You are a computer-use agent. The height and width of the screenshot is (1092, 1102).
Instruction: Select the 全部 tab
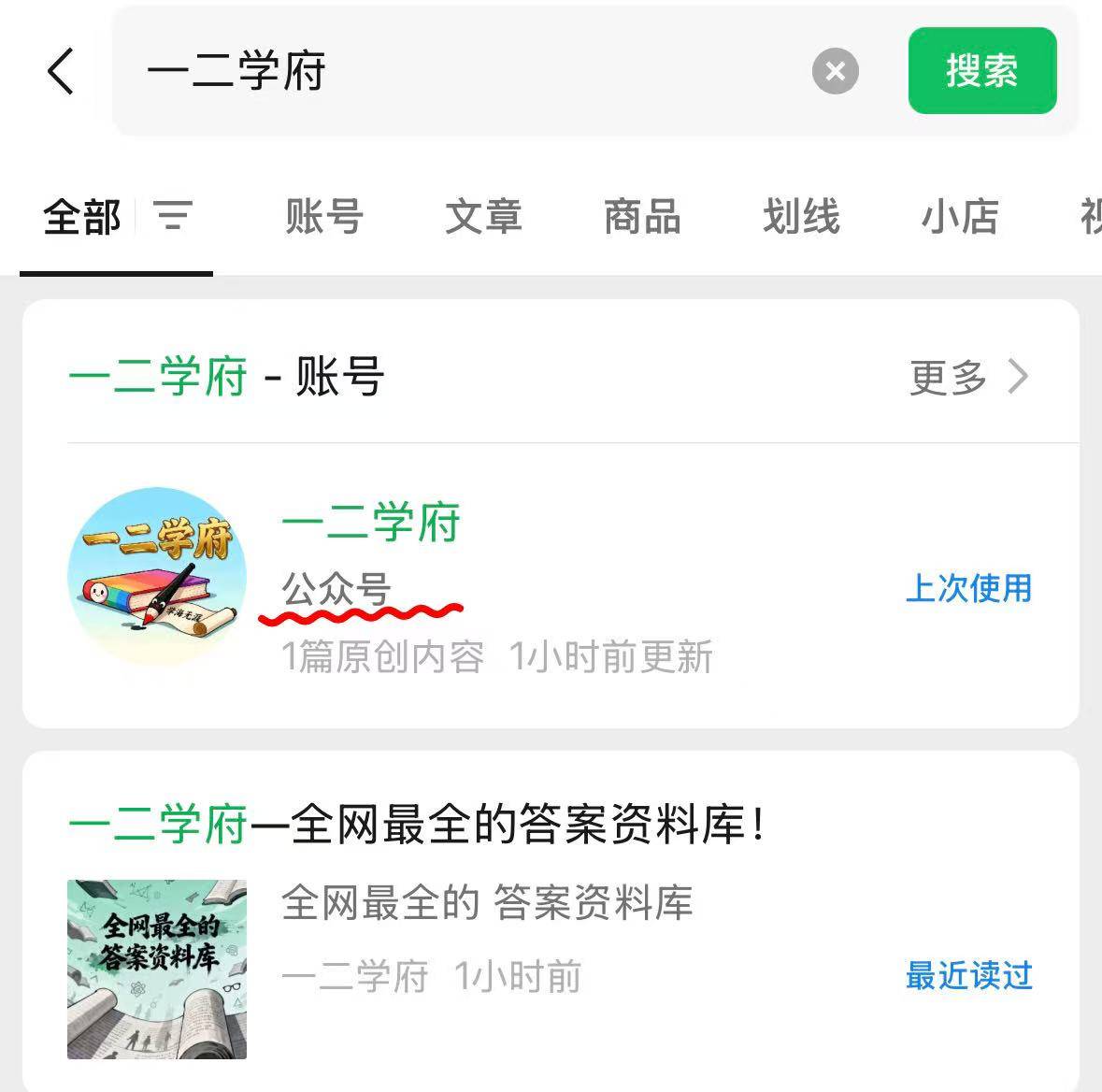(x=82, y=216)
